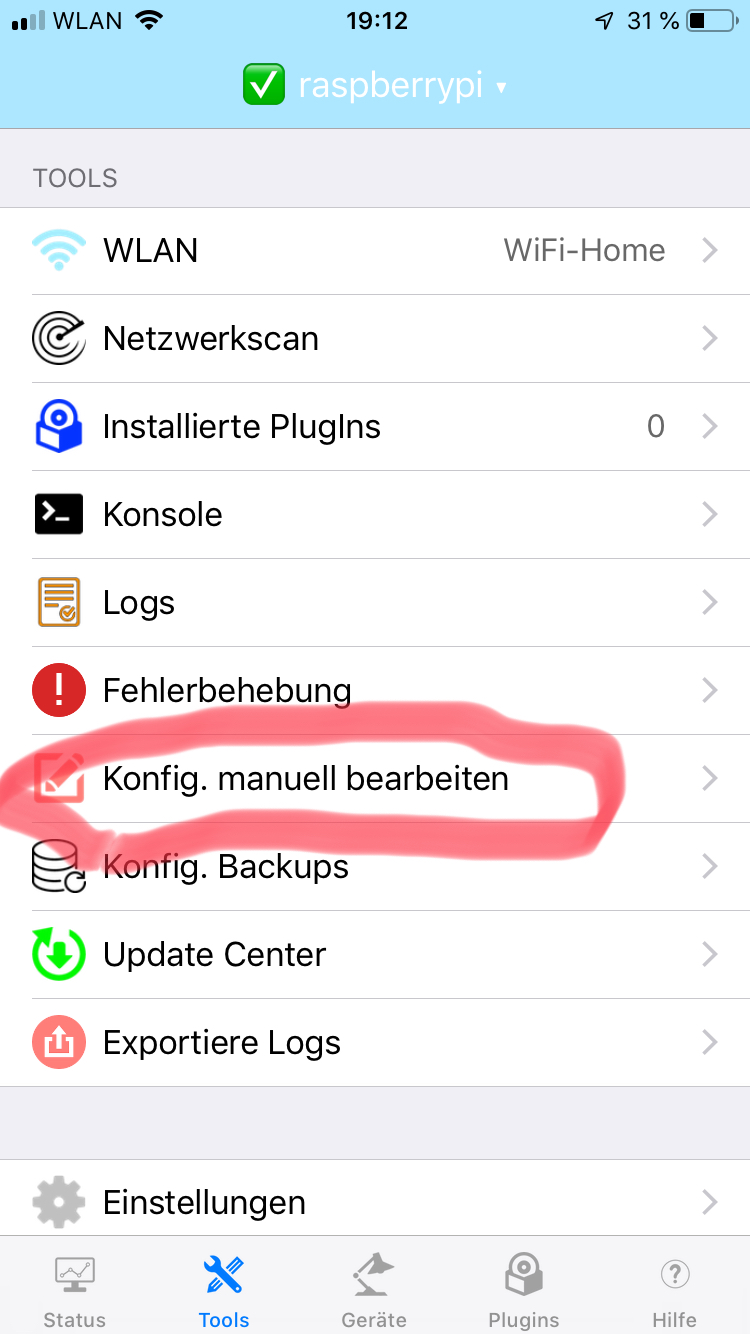Open Netzwerkscan

point(375,338)
